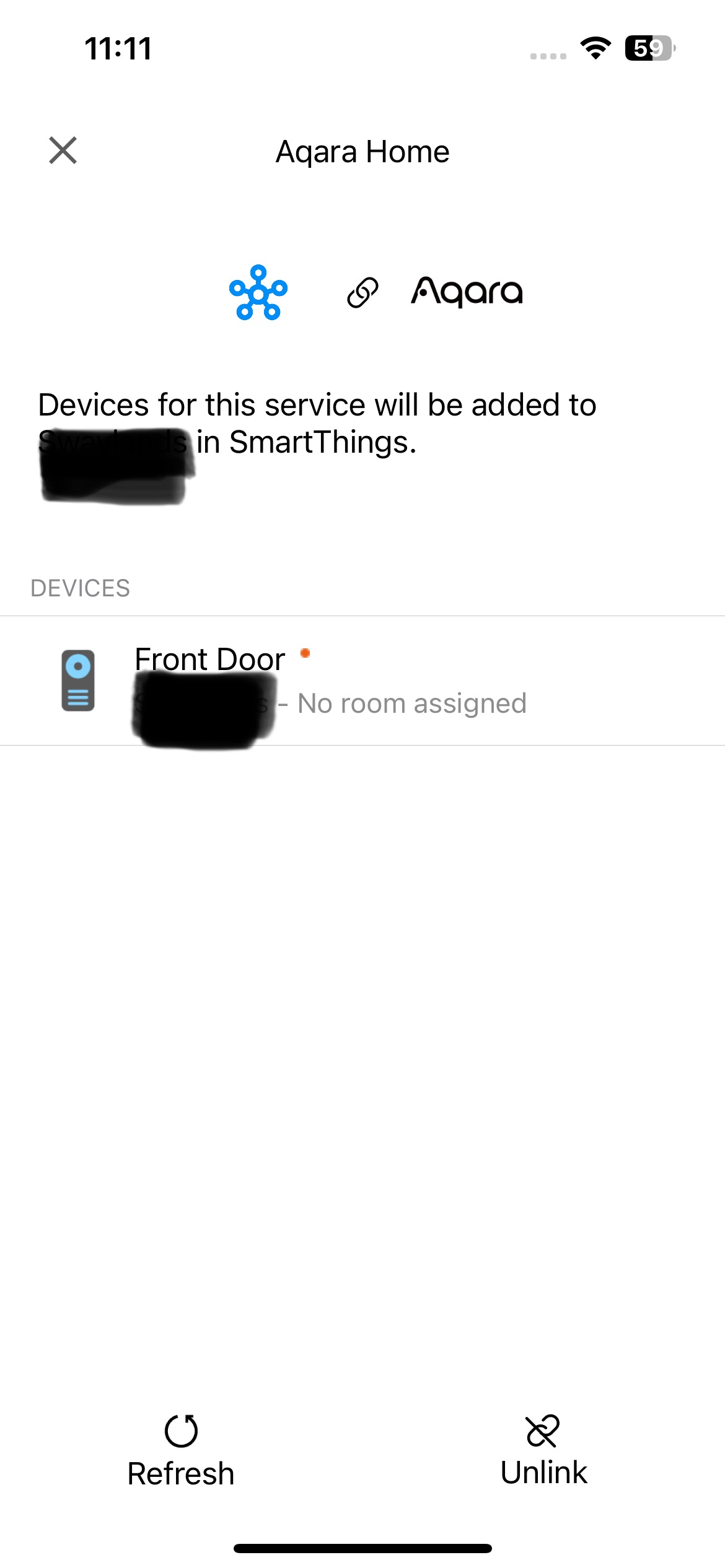725x1568 pixels.
Task: Unlink the Aqara service
Action: tap(543, 1449)
